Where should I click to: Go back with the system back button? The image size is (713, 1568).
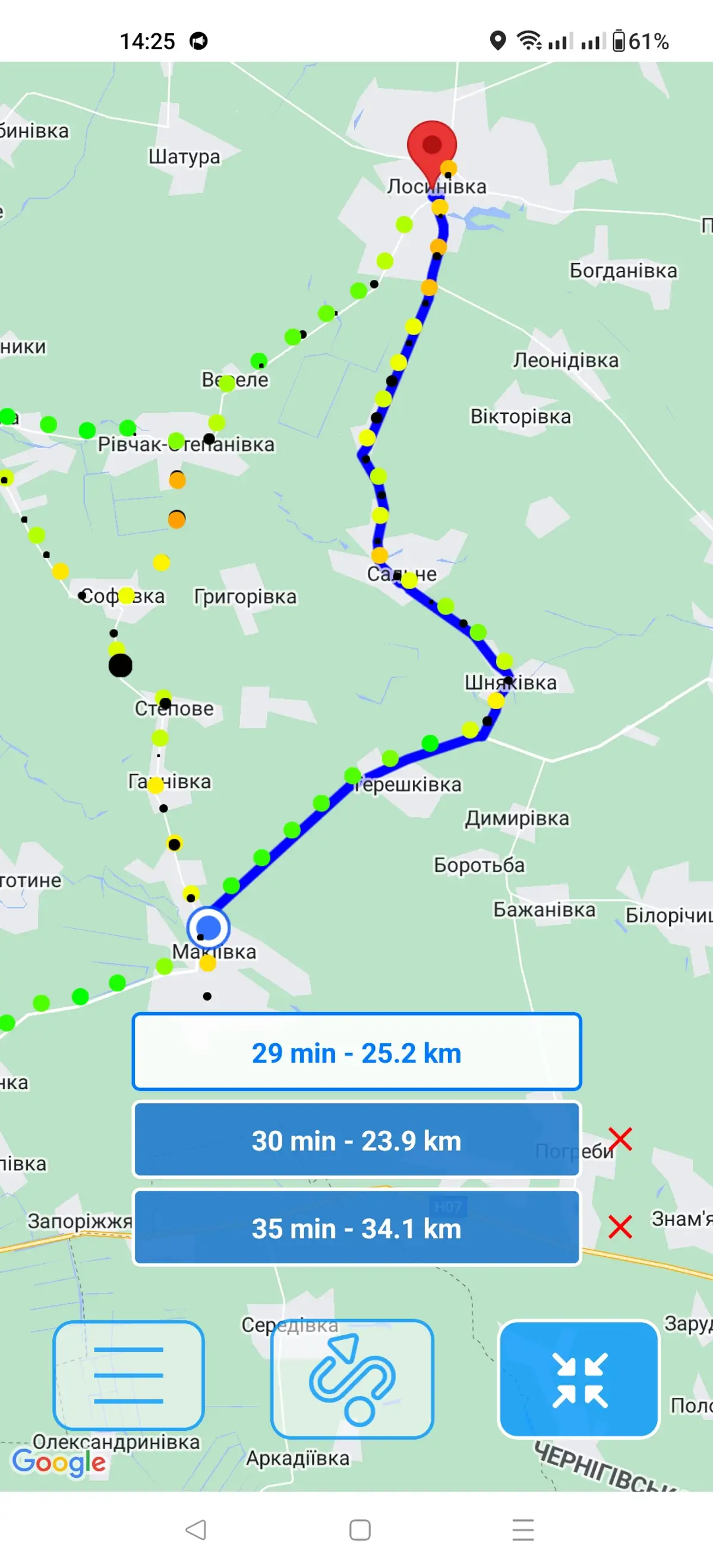(195, 1529)
